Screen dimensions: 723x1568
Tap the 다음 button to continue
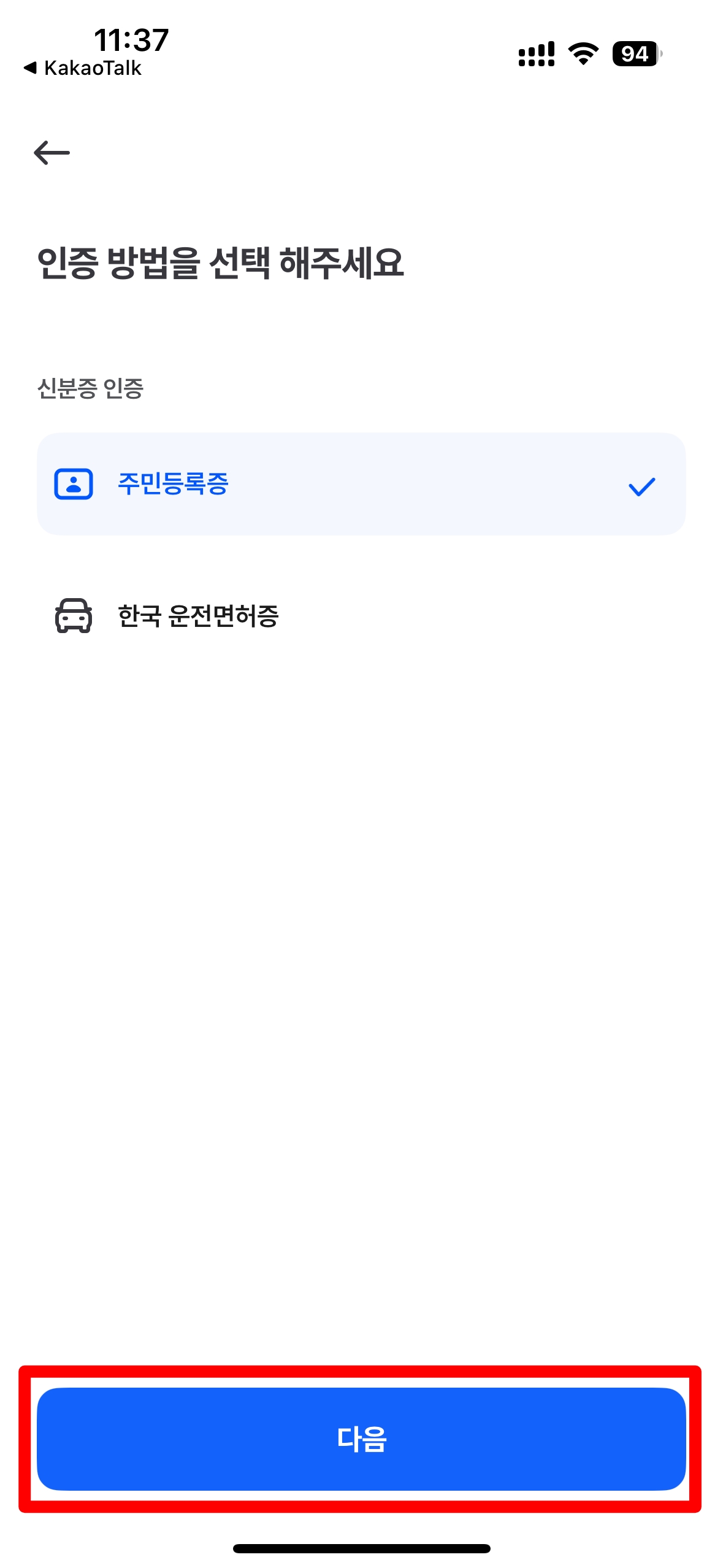click(361, 1439)
